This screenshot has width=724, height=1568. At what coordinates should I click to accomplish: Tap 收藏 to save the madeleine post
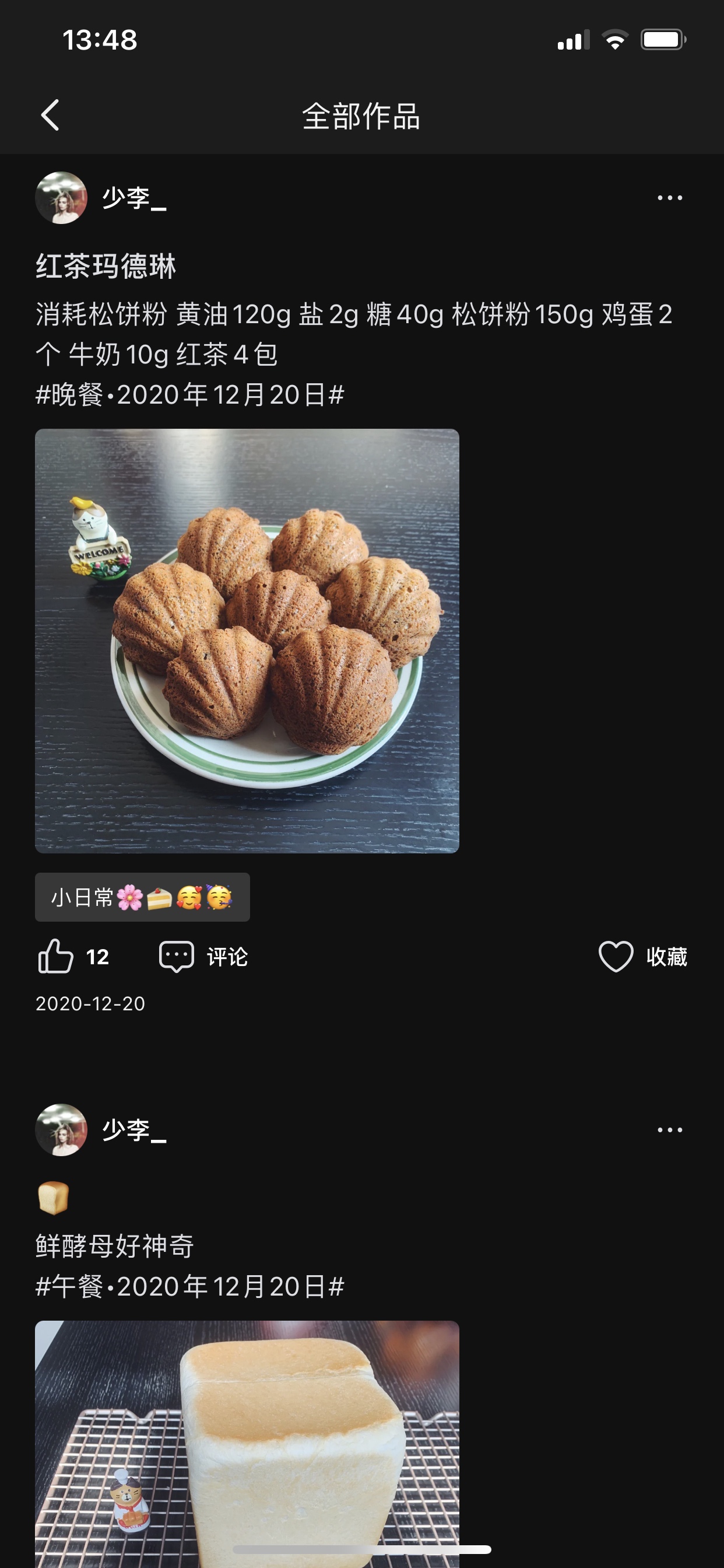pyautogui.click(x=642, y=956)
